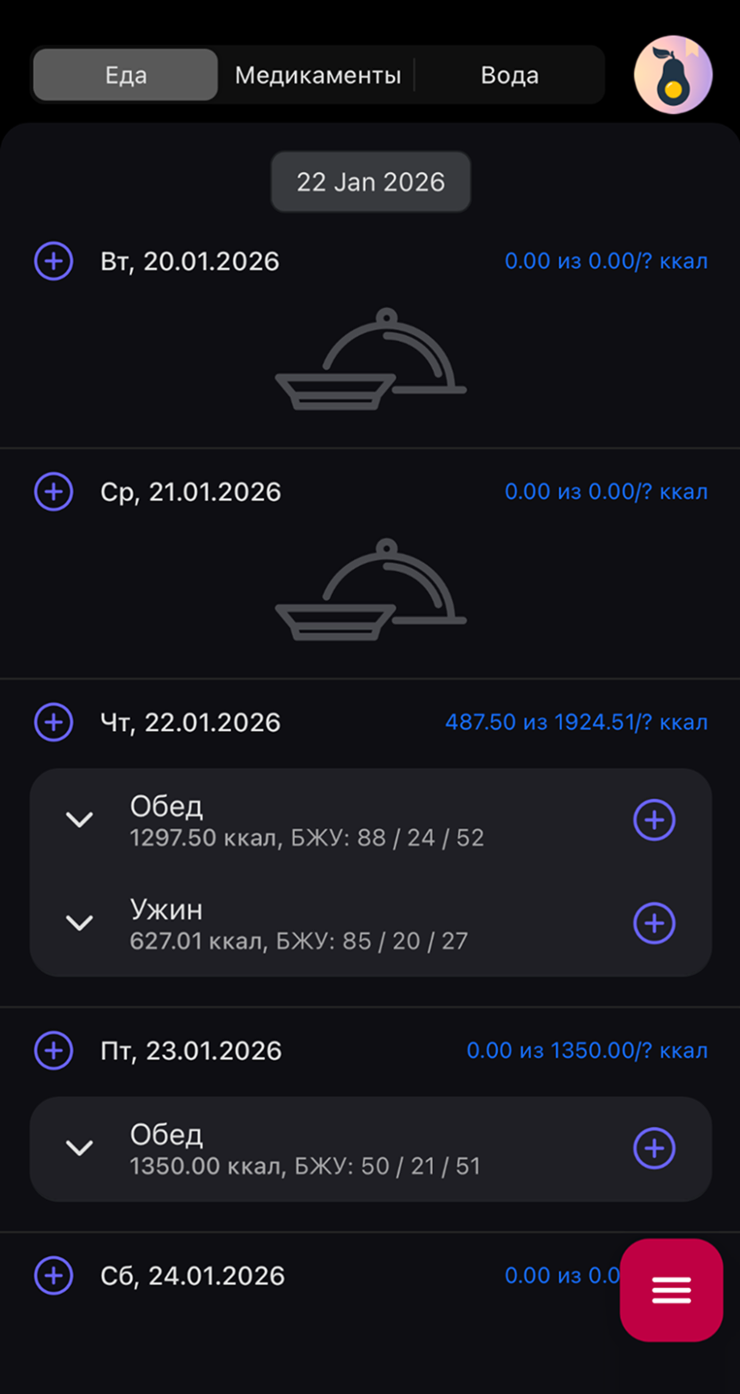Expand Обед with 1297.50 ккал
The height and width of the screenshot is (1394, 740).
(x=79, y=820)
